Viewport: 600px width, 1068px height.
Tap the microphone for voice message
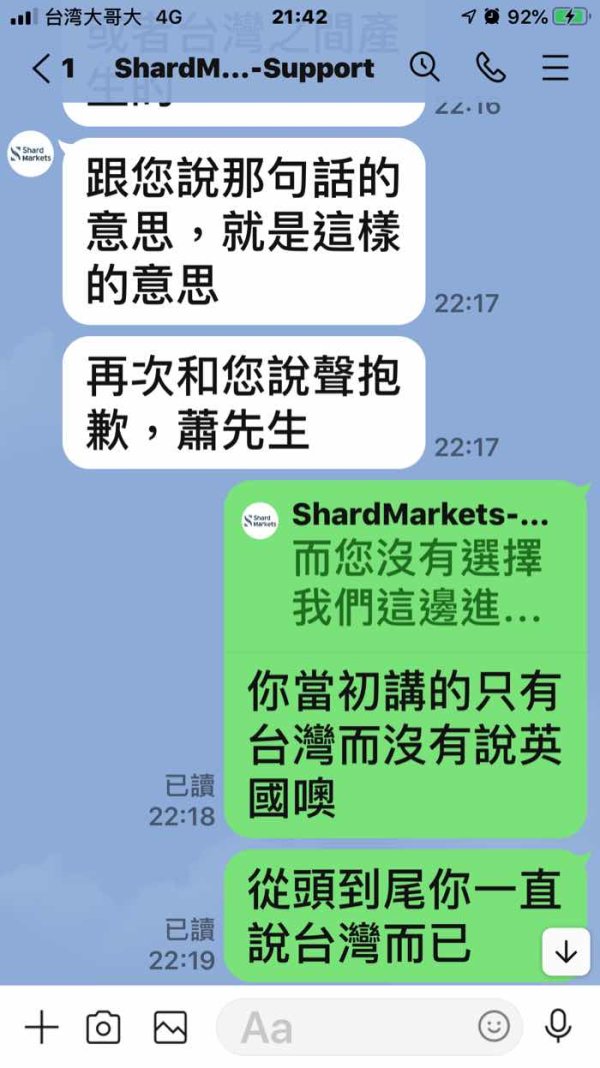pyautogui.click(x=558, y=1026)
